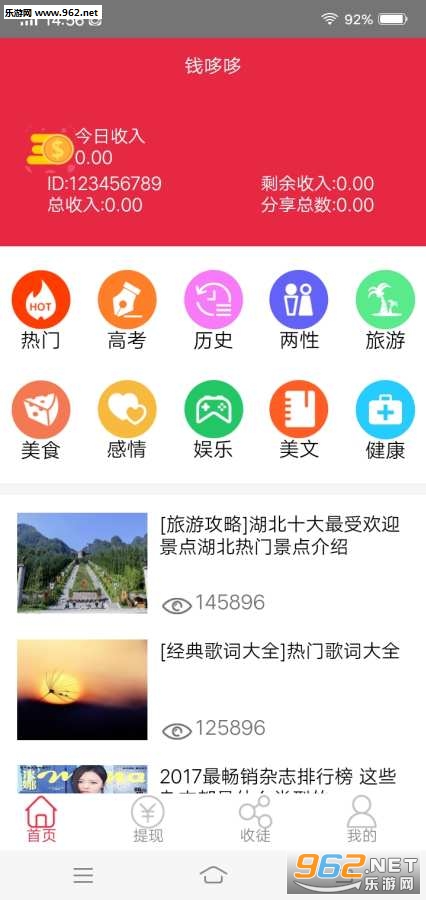Browse the 美食 food category
The image size is (426, 900).
coord(41,420)
